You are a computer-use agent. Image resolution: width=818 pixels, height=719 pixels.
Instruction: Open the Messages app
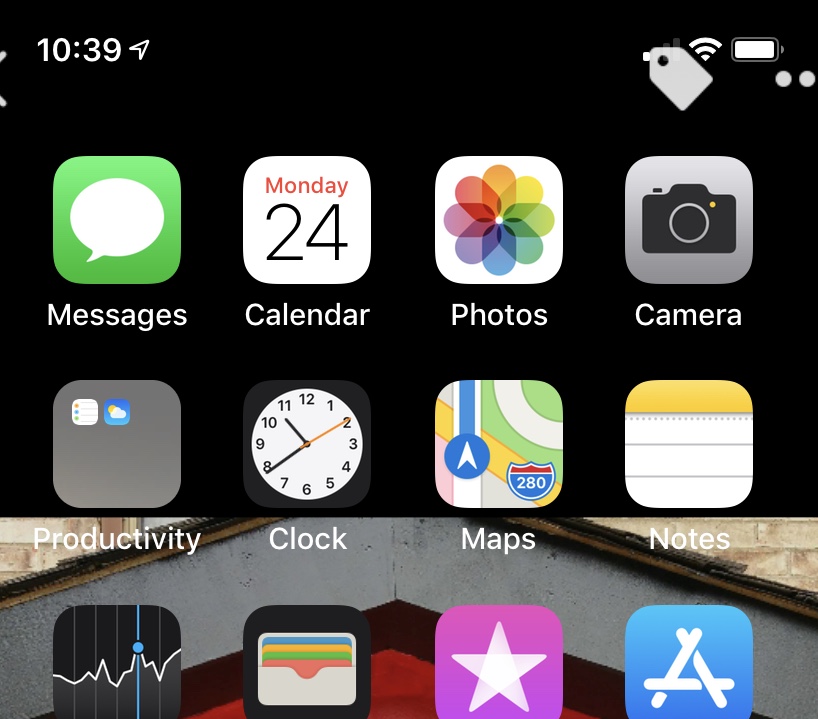tap(117, 220)
